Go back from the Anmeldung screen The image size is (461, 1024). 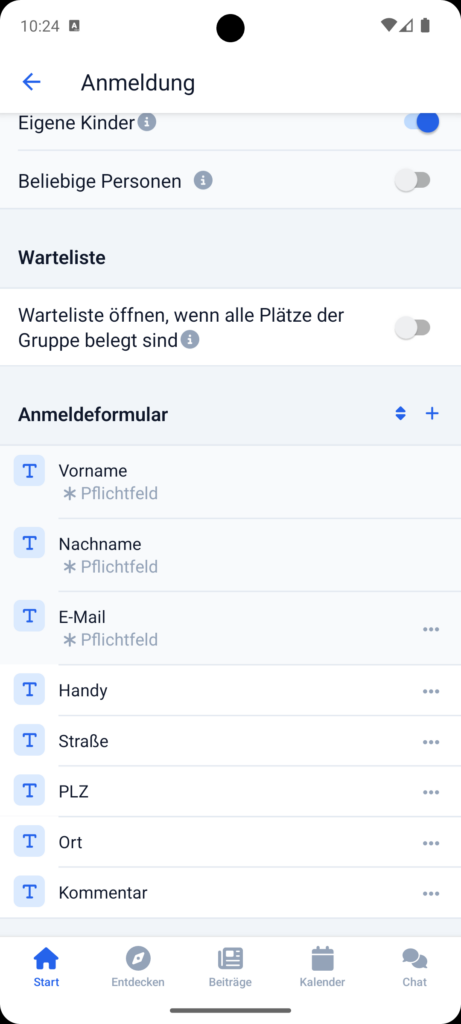[x=31, y=82]
